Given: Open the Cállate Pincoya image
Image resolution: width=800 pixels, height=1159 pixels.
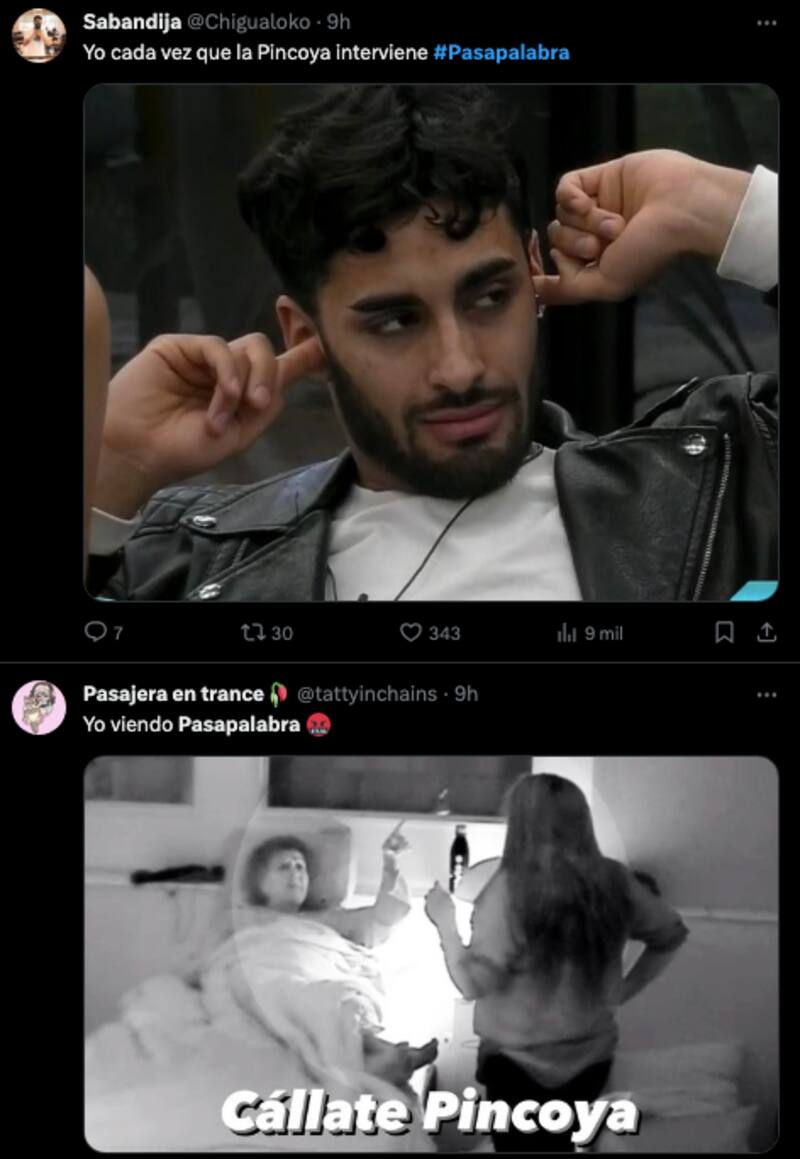Looking at the screenshot, I should point(430,953).
